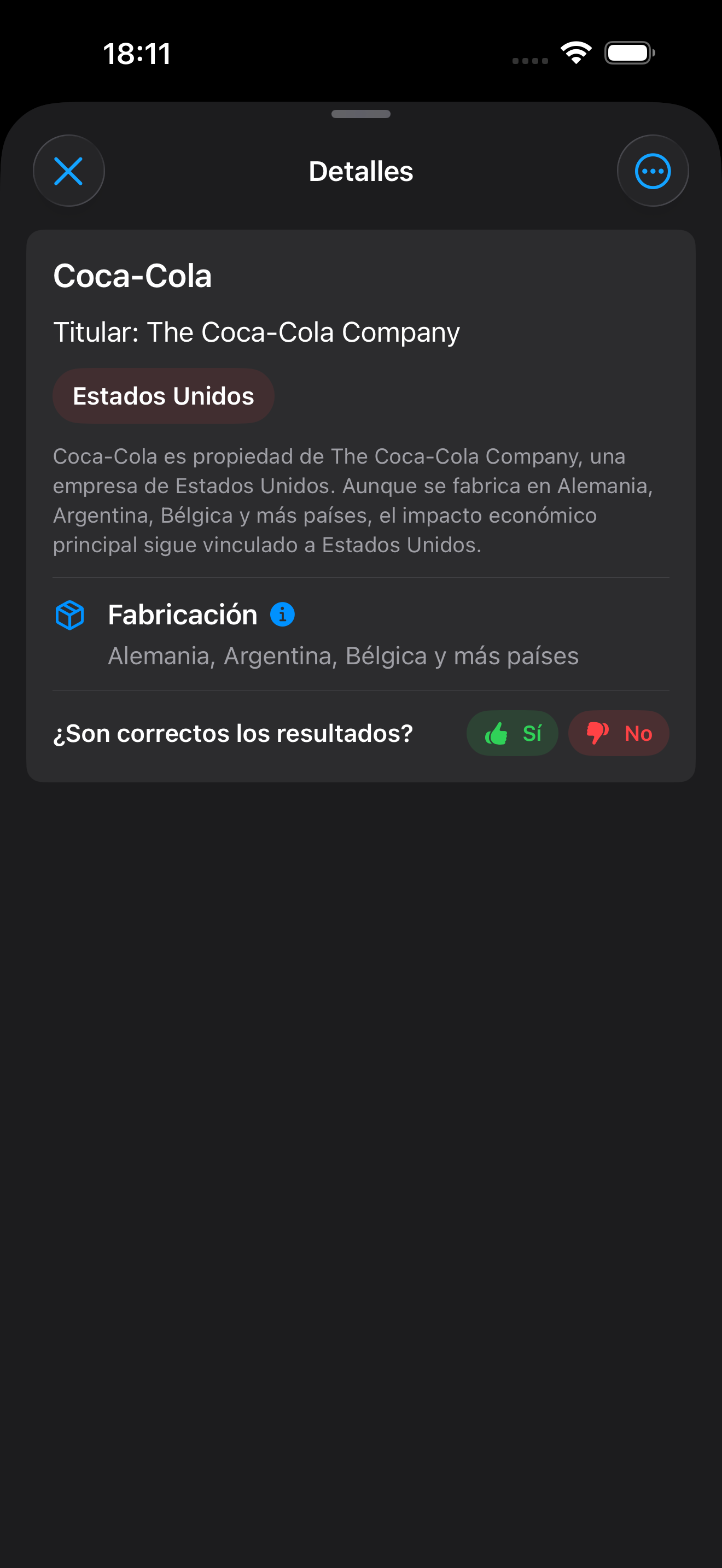Open the more options menu
Viewport: 722px width, 1568px height.
(x=653, y=171)
